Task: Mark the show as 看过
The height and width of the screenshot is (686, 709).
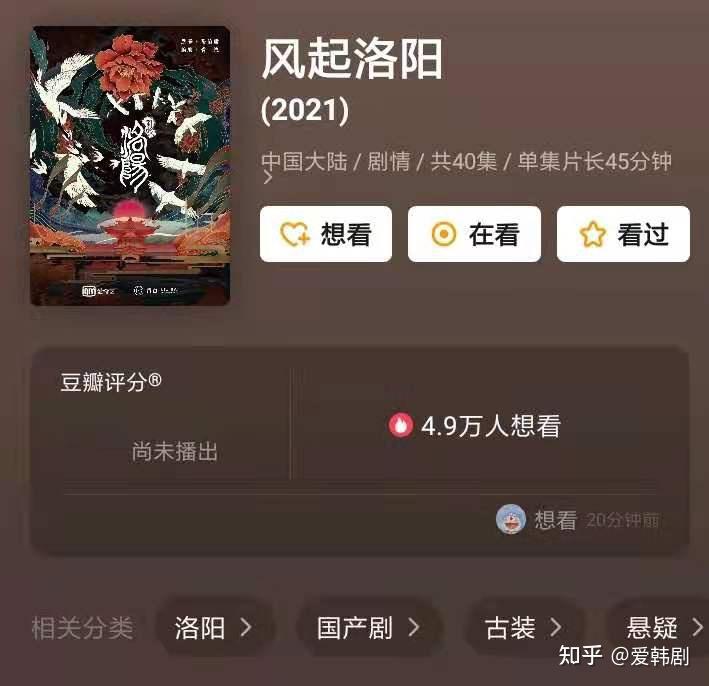Action: [x=623, y=234]
